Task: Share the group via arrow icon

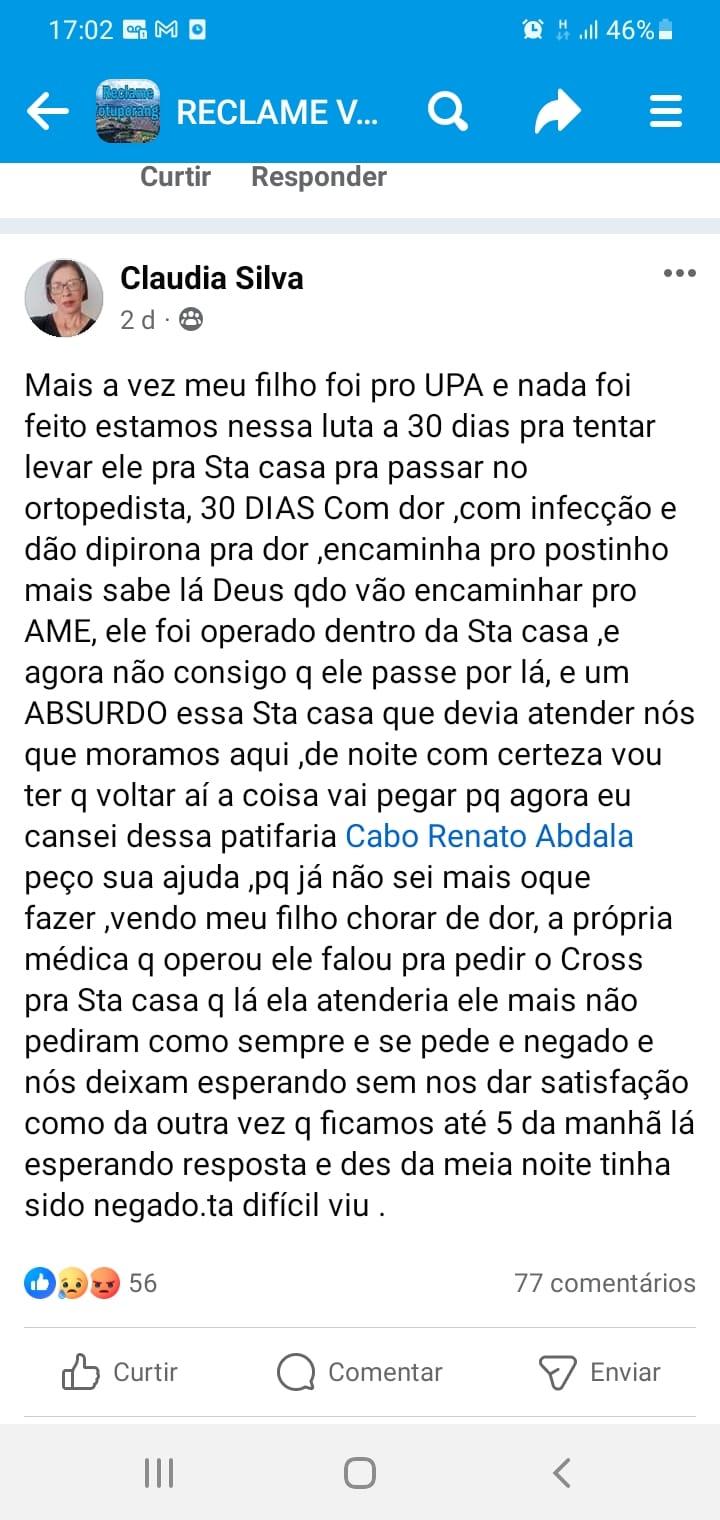Action: click(557, 111)
